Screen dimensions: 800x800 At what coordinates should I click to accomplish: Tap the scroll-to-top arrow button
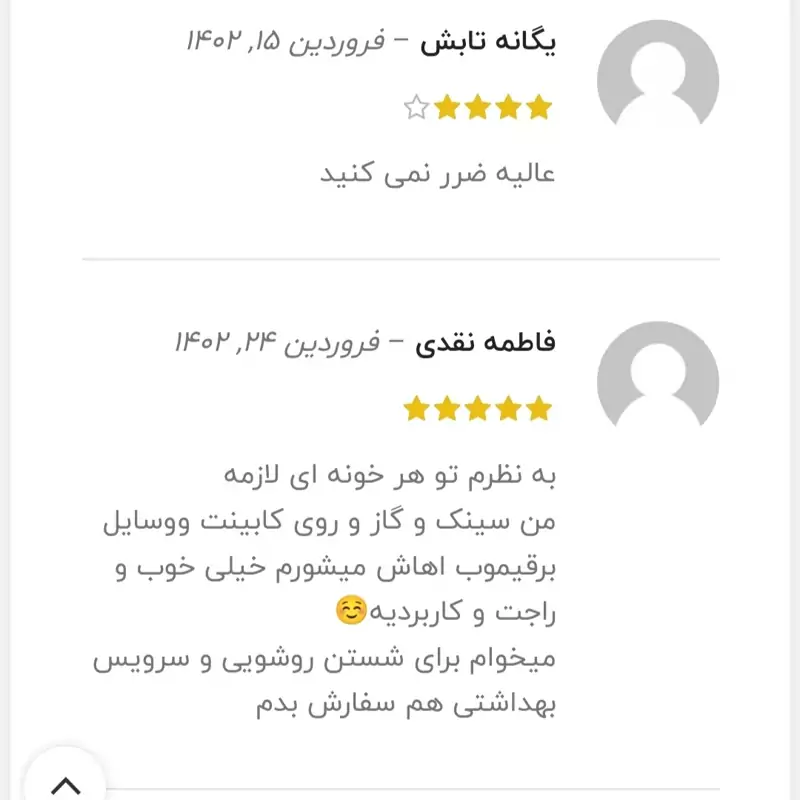tap(65, 781)
